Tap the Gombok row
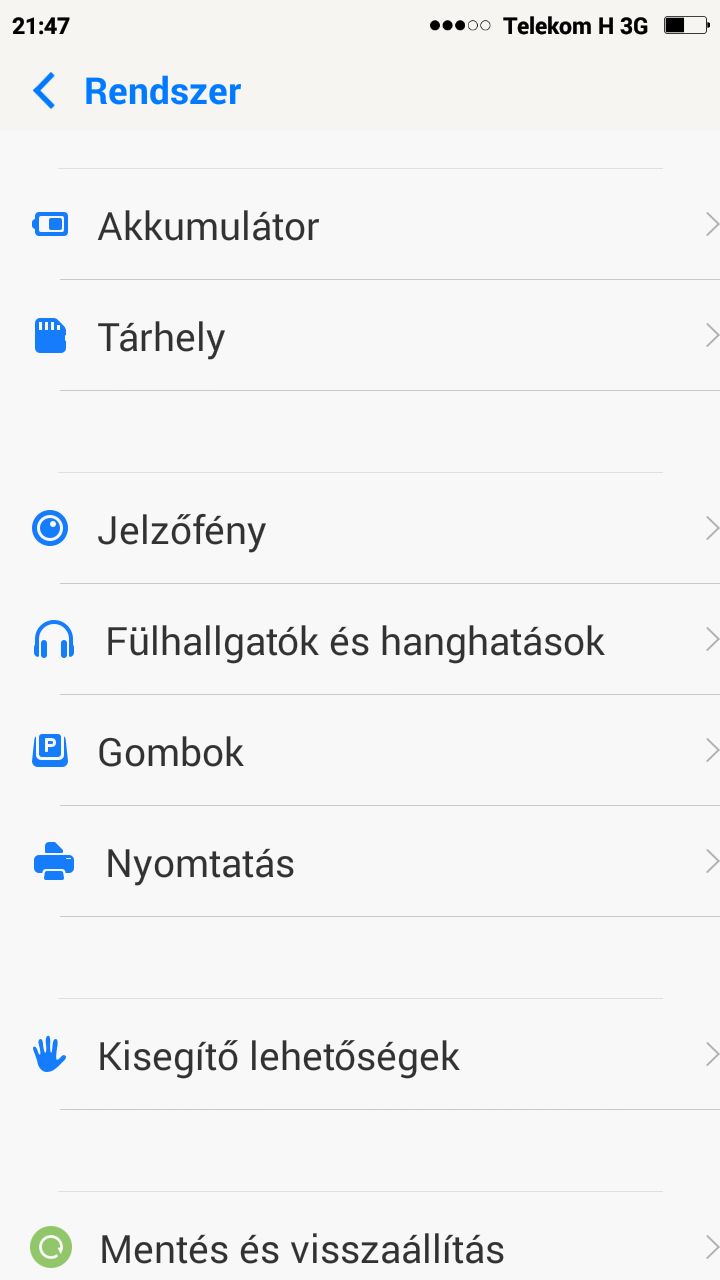Screen dimensions: 720x1280 [x=360, y=751]
